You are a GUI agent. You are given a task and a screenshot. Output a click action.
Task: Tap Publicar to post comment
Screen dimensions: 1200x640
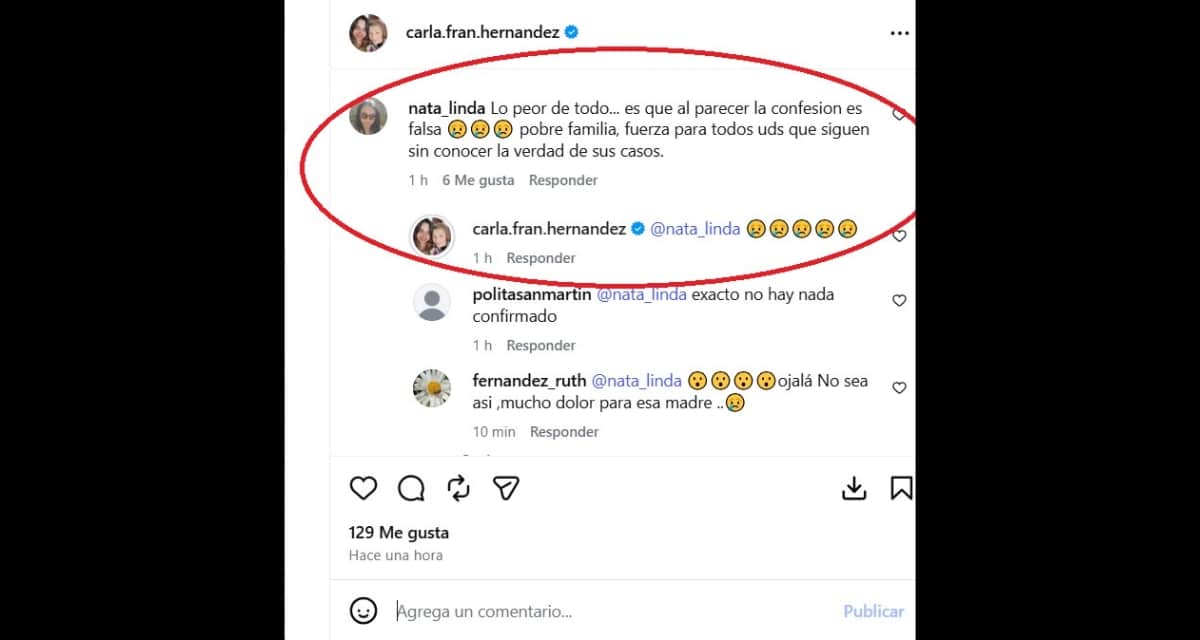873,611
